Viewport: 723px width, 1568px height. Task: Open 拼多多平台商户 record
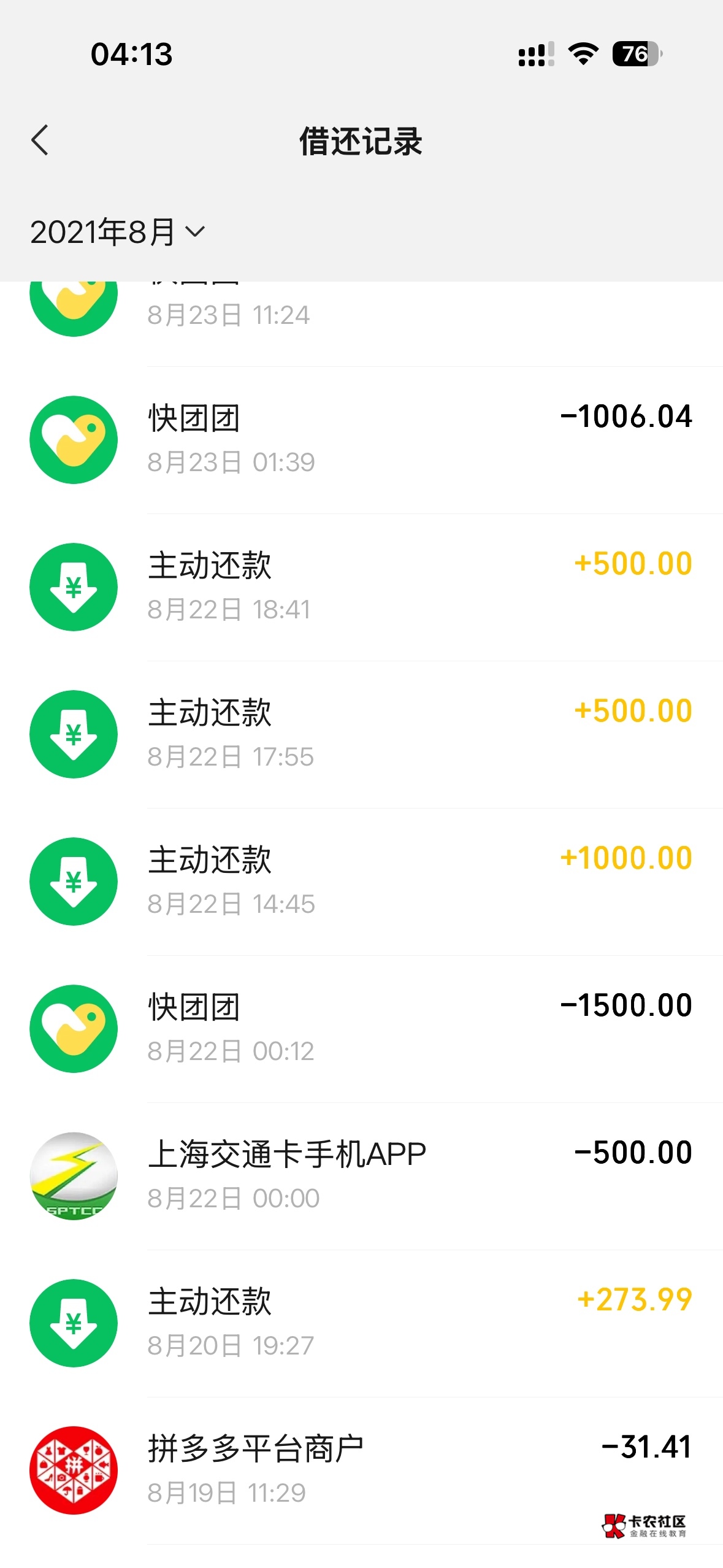pyautogui.click(x=362, y=1470)
